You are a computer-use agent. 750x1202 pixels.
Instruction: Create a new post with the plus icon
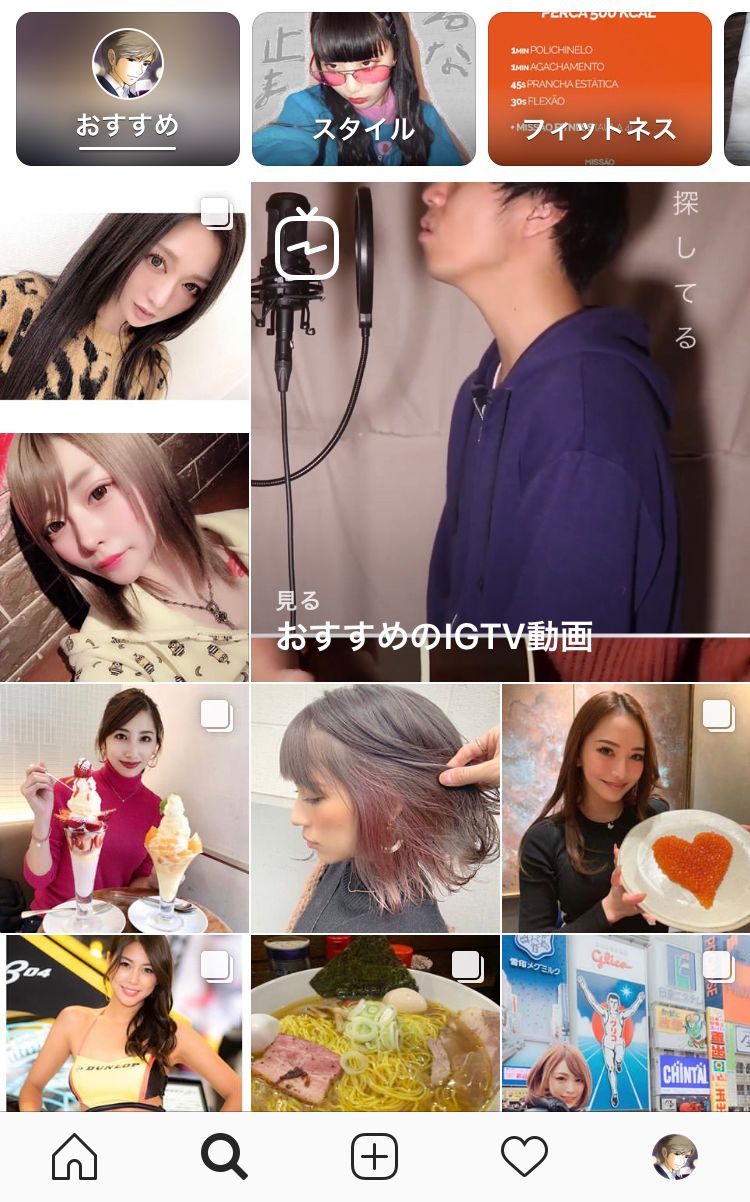(374, 1158)
